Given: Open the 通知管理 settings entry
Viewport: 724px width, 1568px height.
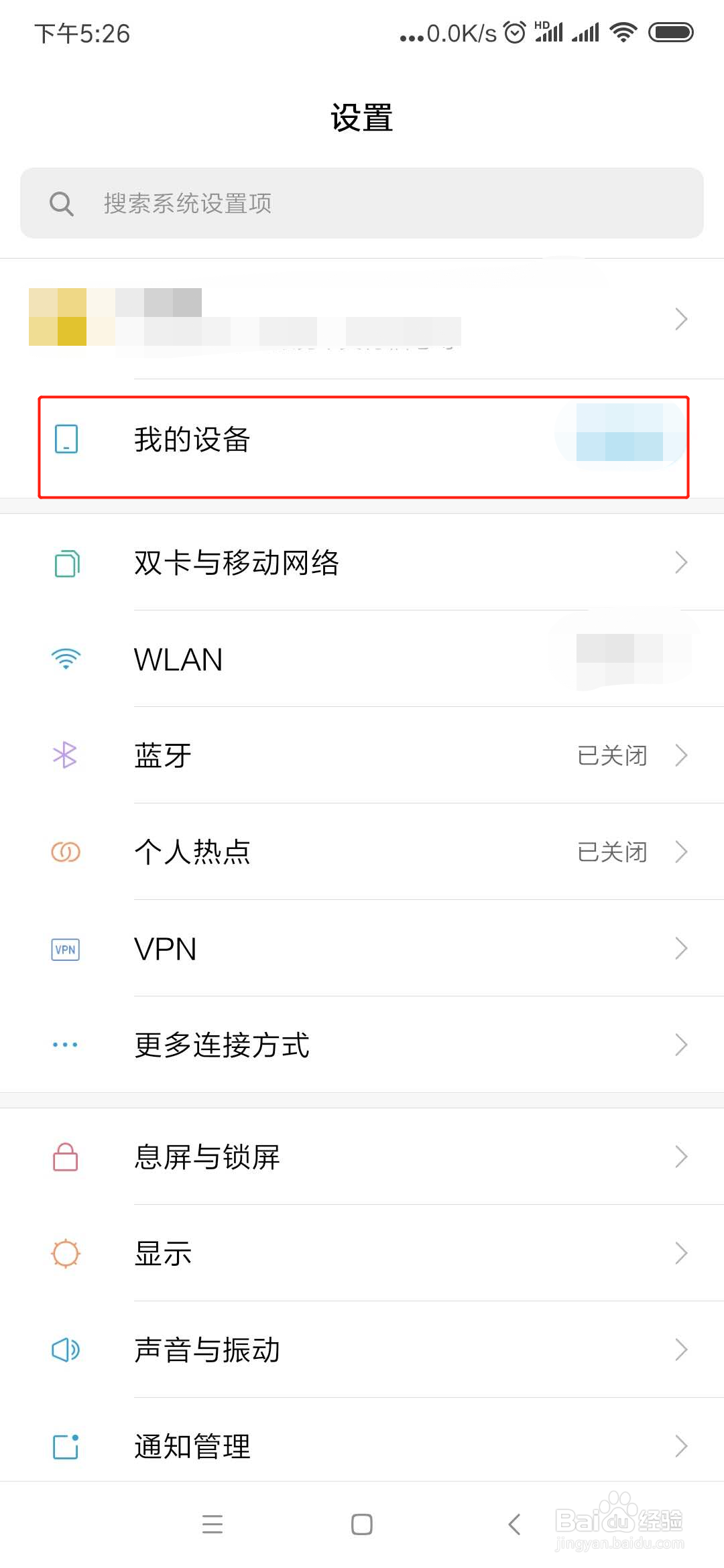Looking at the screenshot, I should pyautogui.click(x=362, y=1445).
